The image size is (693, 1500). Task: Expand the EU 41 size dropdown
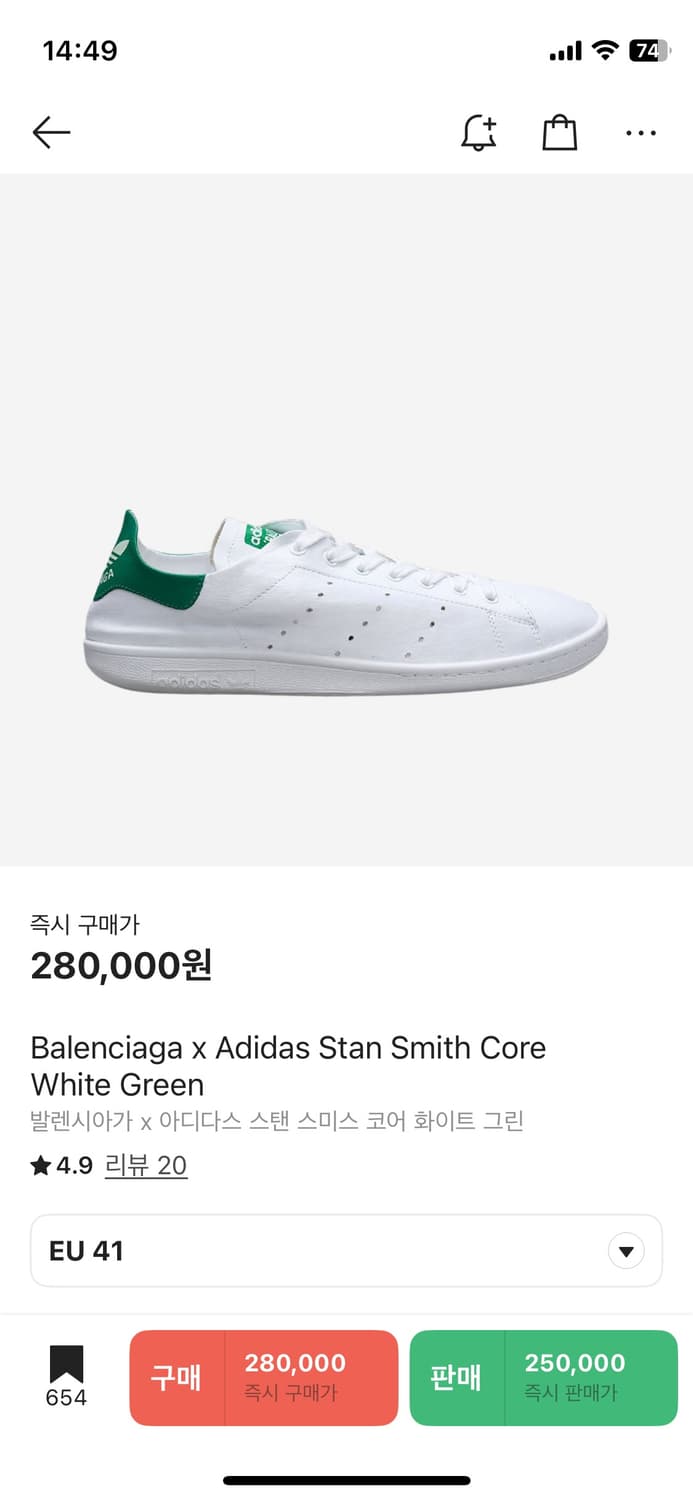pos(346,1250)
